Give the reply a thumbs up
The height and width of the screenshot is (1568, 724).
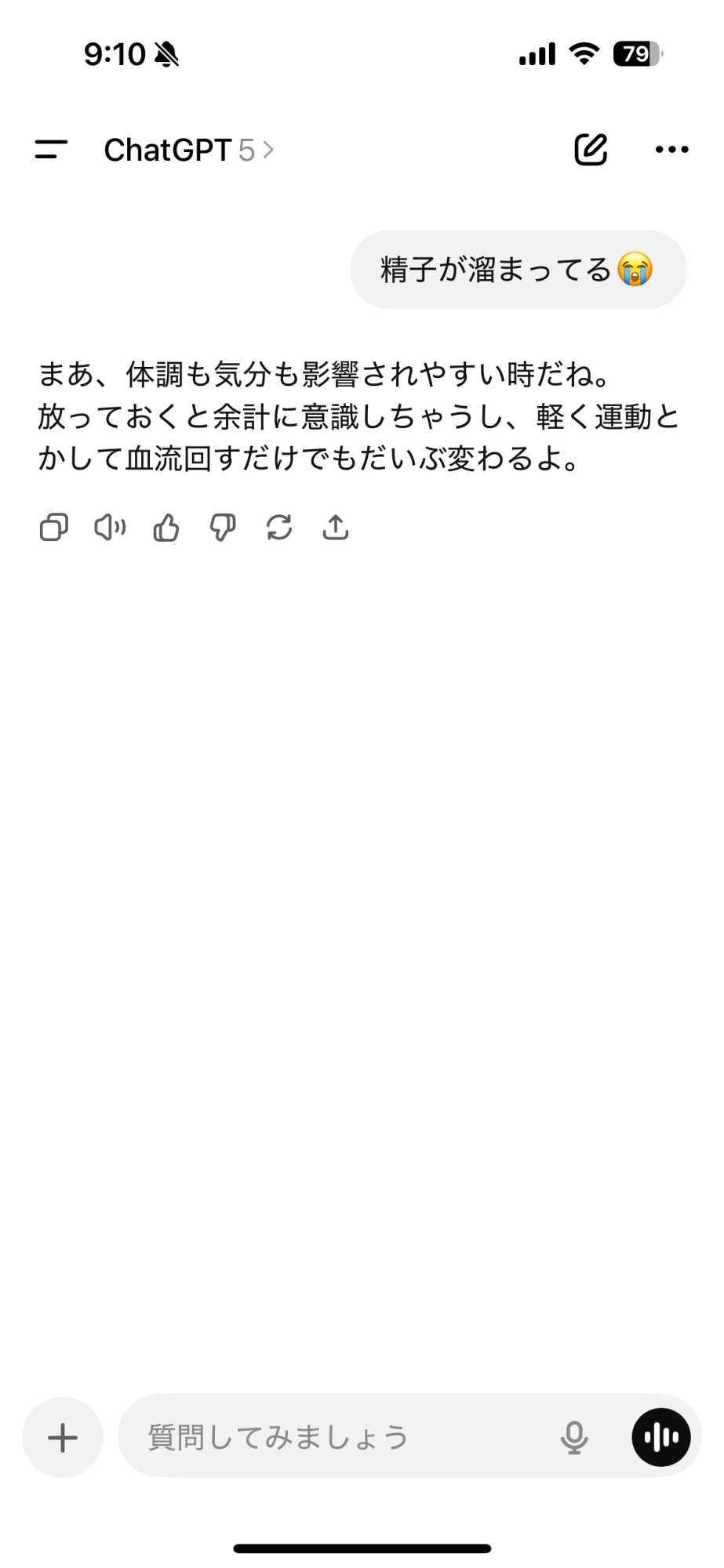[x=166, y=528]
